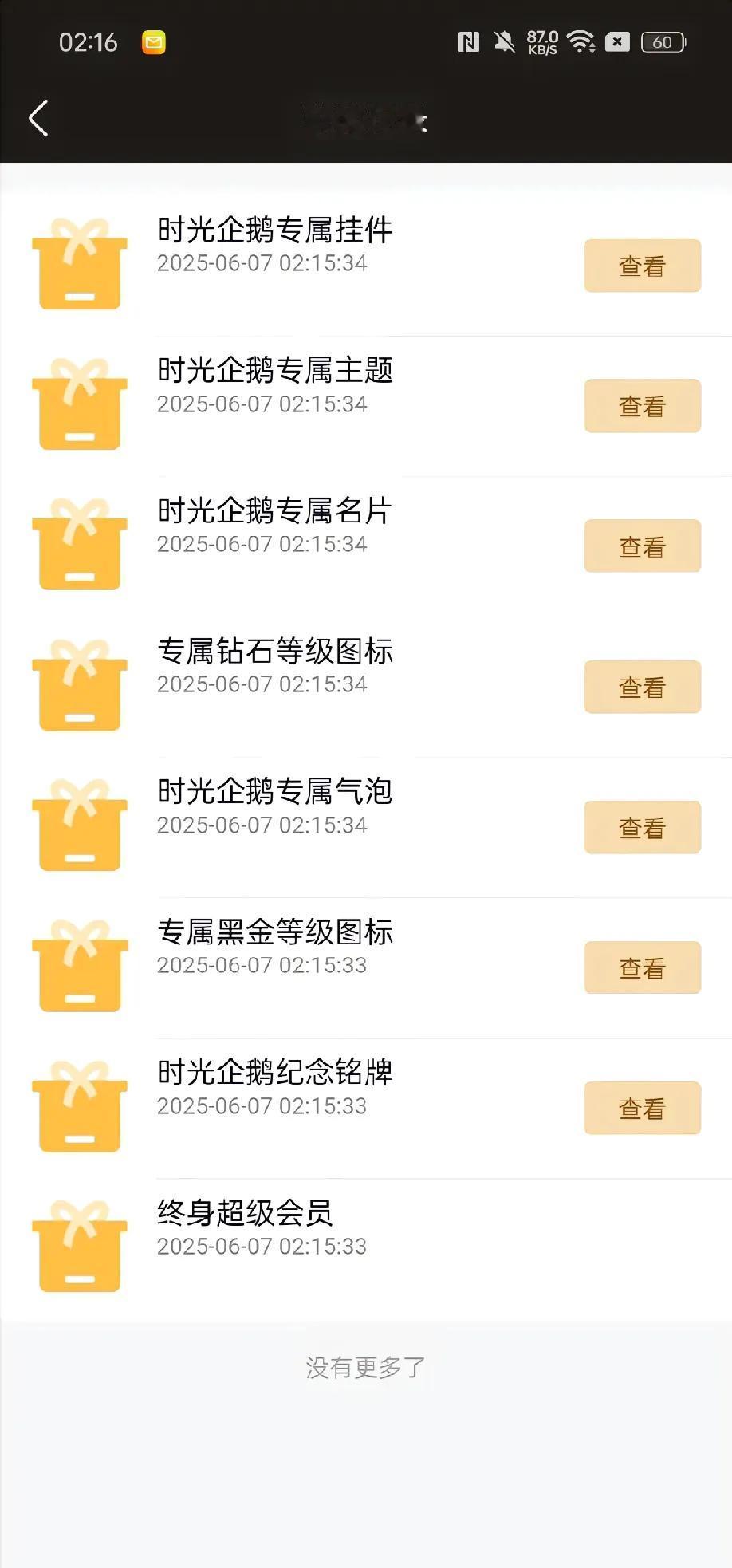This screenshot has height=1568, width=732.
Task: Tap 查看 for 专属钻石等级图标
Action: 642,687
